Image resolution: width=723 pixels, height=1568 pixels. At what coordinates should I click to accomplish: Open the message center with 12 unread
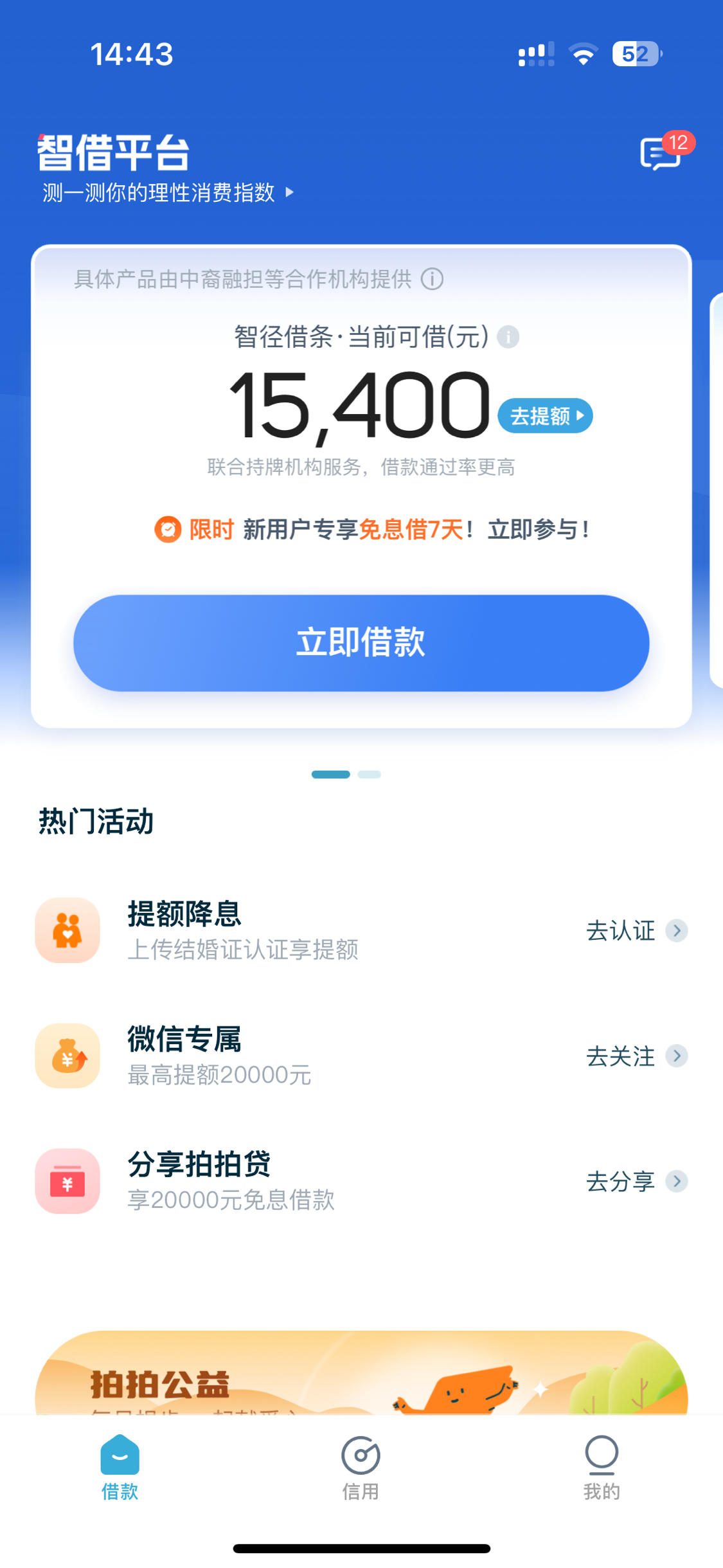(657, 153)
